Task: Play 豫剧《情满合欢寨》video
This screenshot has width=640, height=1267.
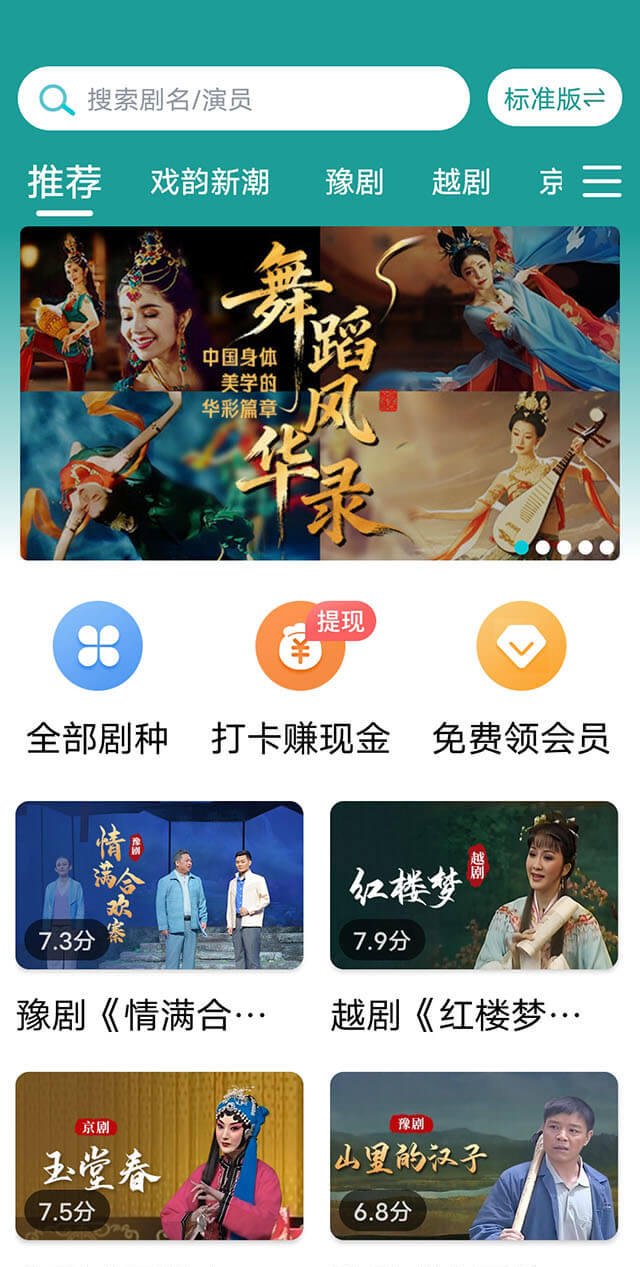Action: tap(159, 885)
